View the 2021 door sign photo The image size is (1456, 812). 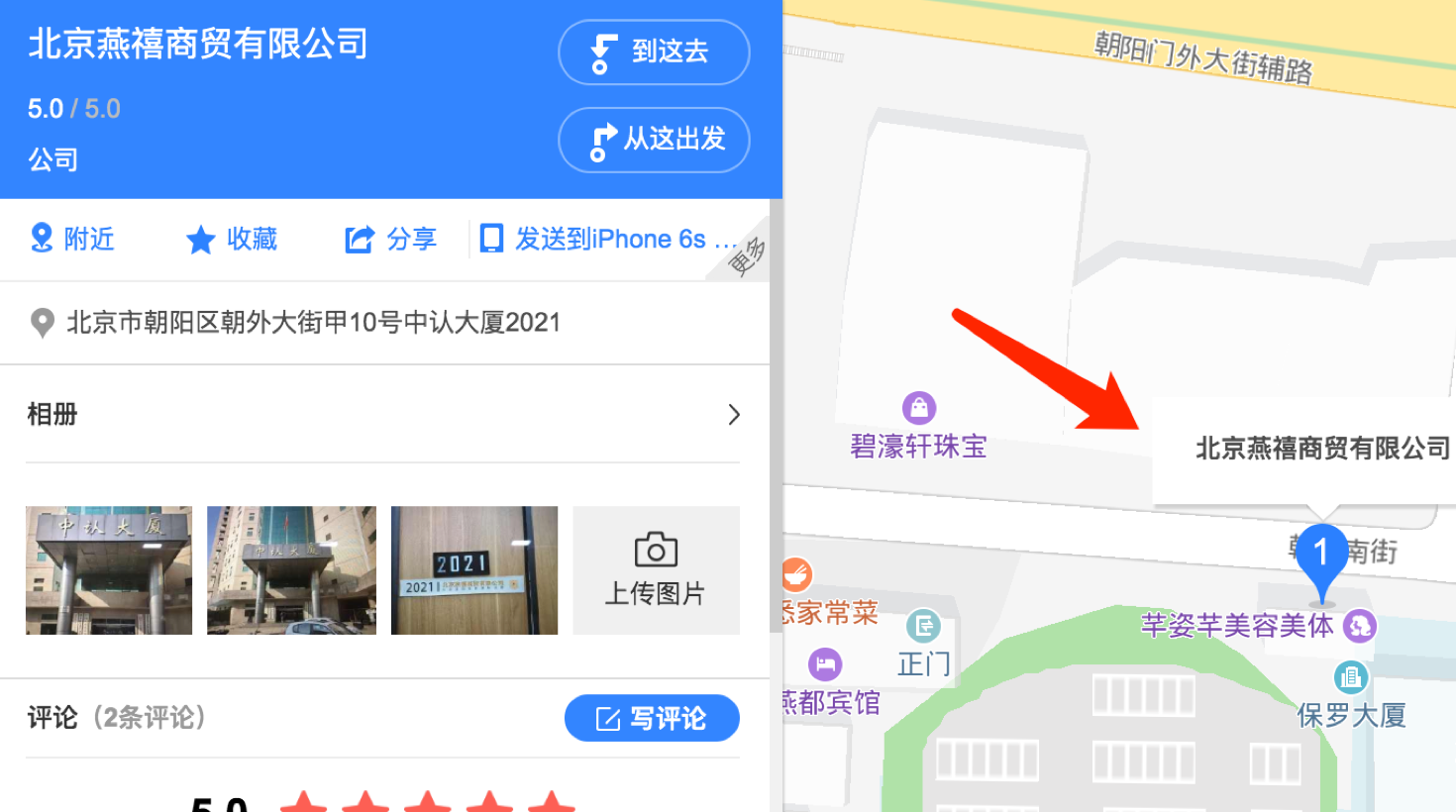tap(474, 570)
